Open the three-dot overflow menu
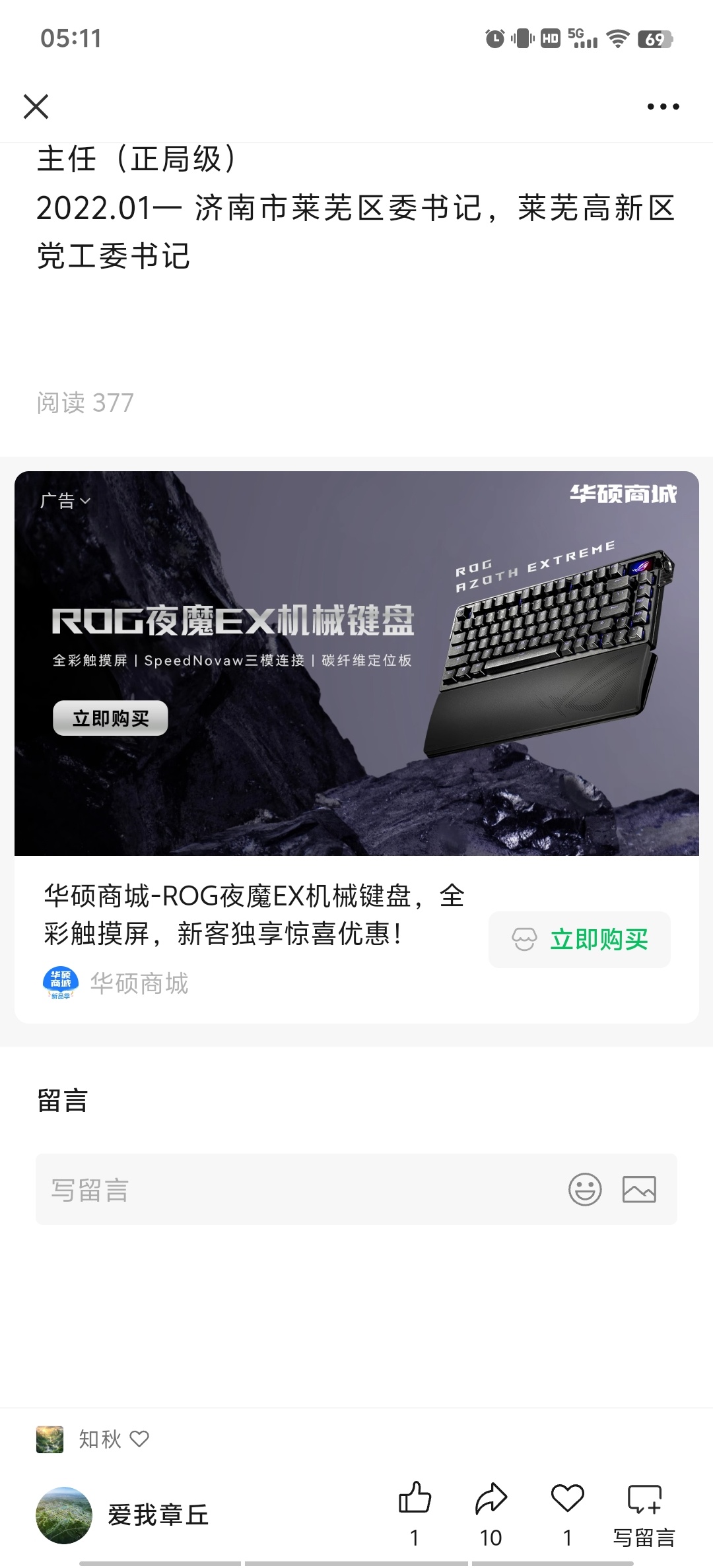 pyautogui.click(x=663, y=106)
